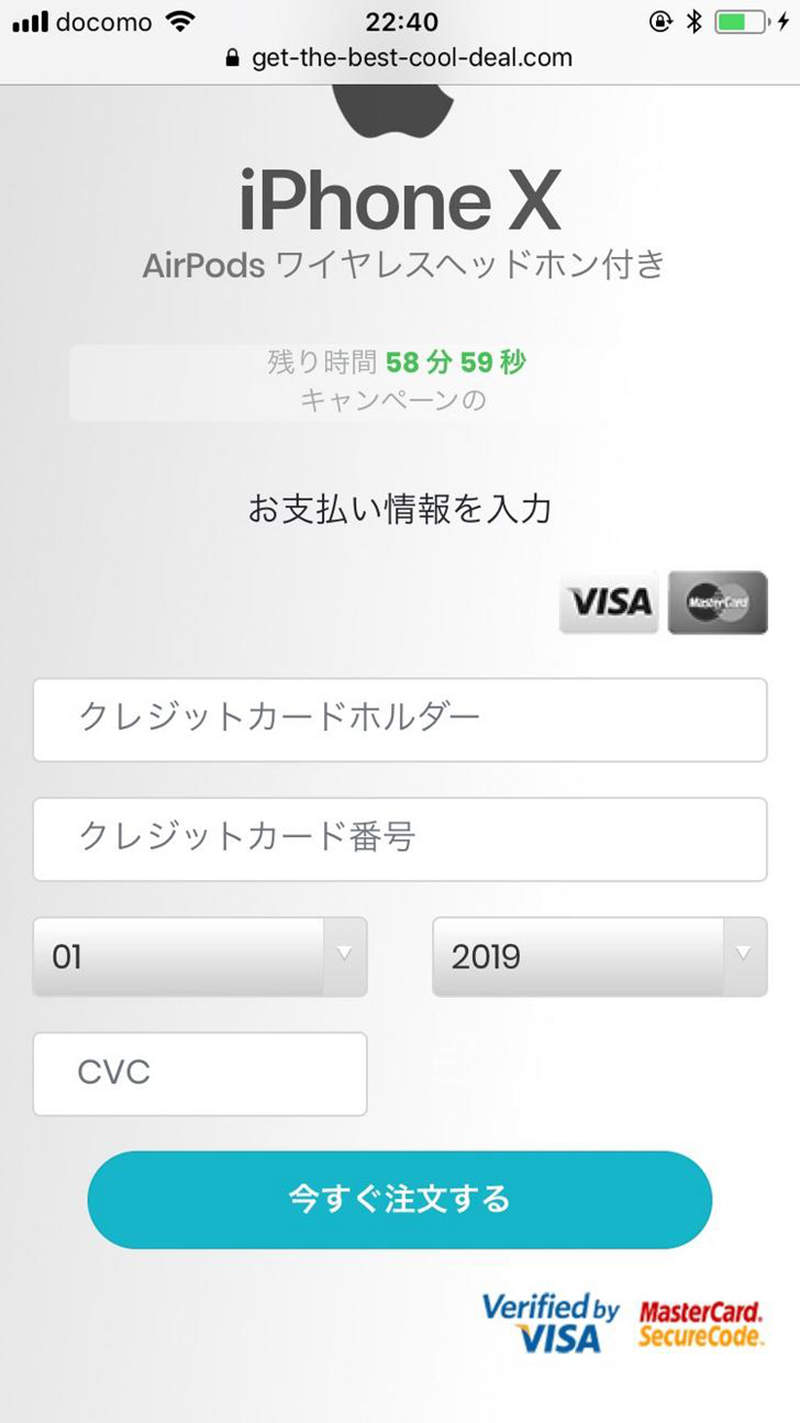The image size is (800, 1423).
Task: Focus the クレジットカード番号 field
Action: point(400,838)
